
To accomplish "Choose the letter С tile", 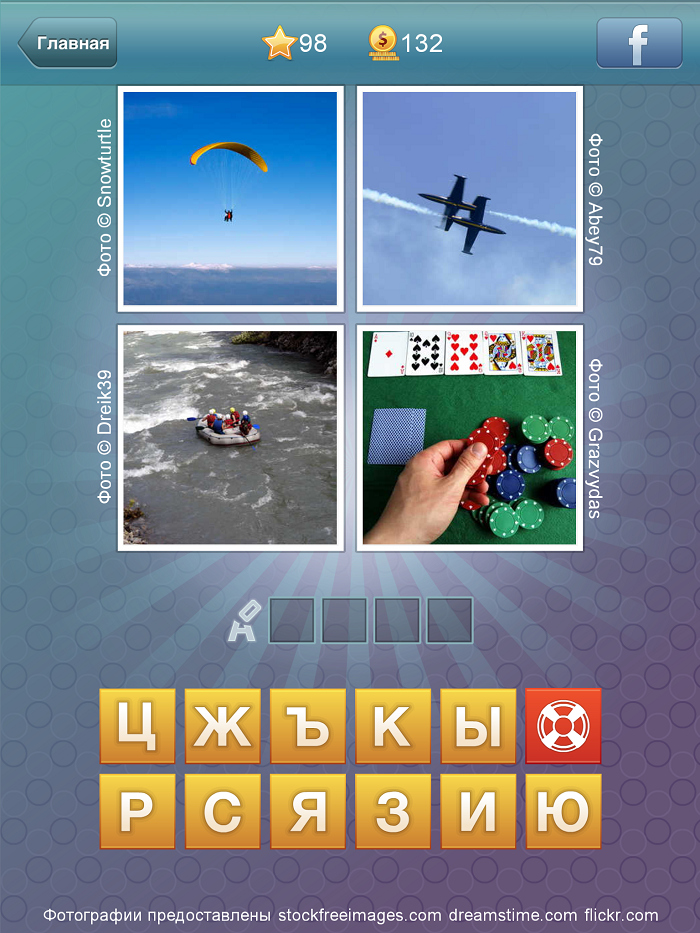I will coord(222,811).
